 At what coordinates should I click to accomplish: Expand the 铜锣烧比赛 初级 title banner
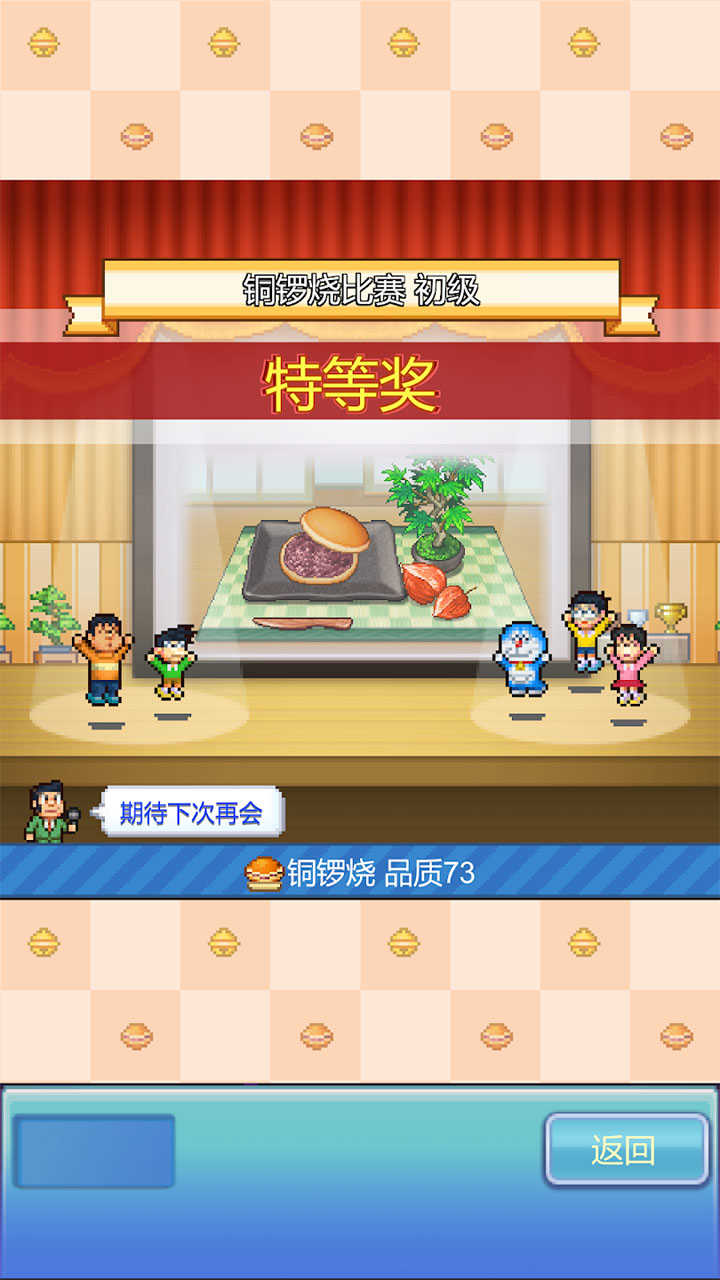tap(360, 288)
